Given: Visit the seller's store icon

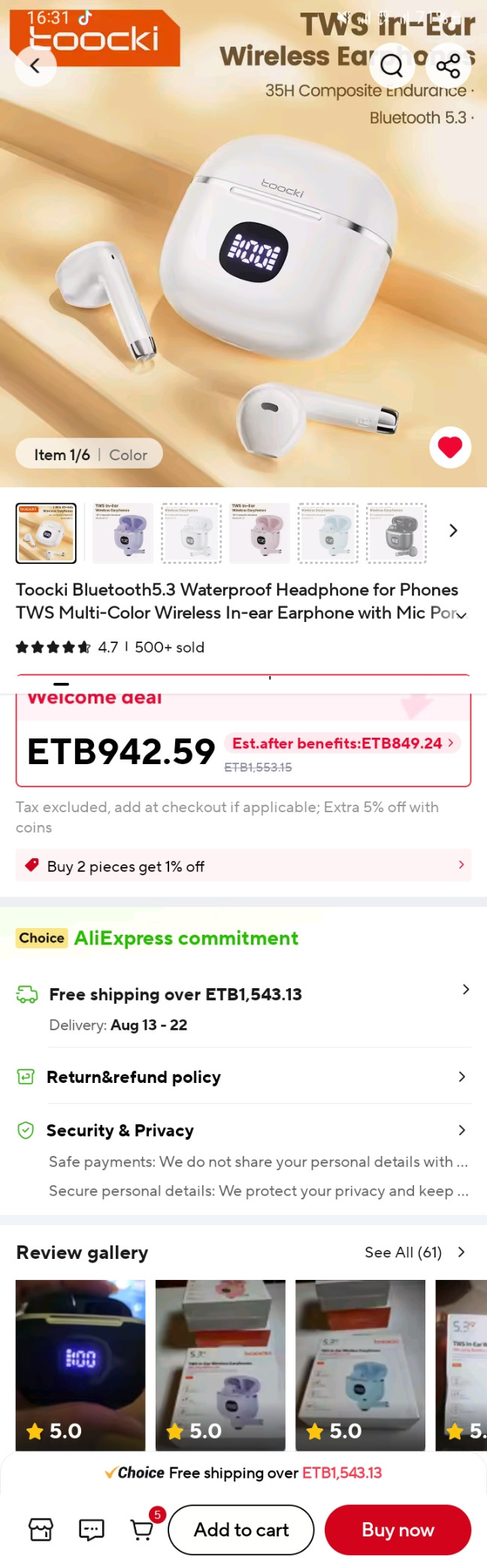Looking at the screenshot, I should coord(41,1530).
